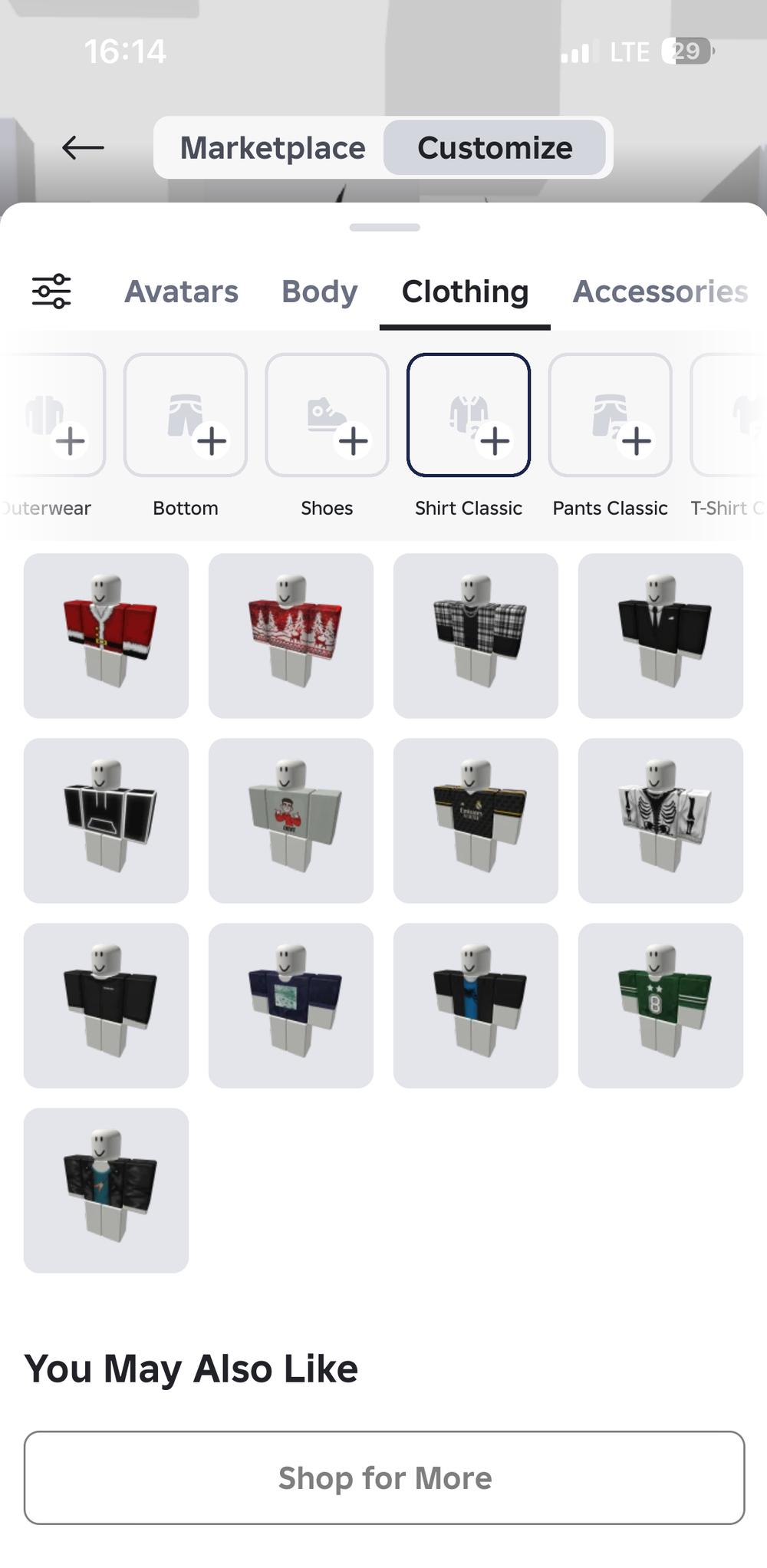Open the filter settings icon
This screenshot has height=1568, width=767.
(x=51, y=292)
